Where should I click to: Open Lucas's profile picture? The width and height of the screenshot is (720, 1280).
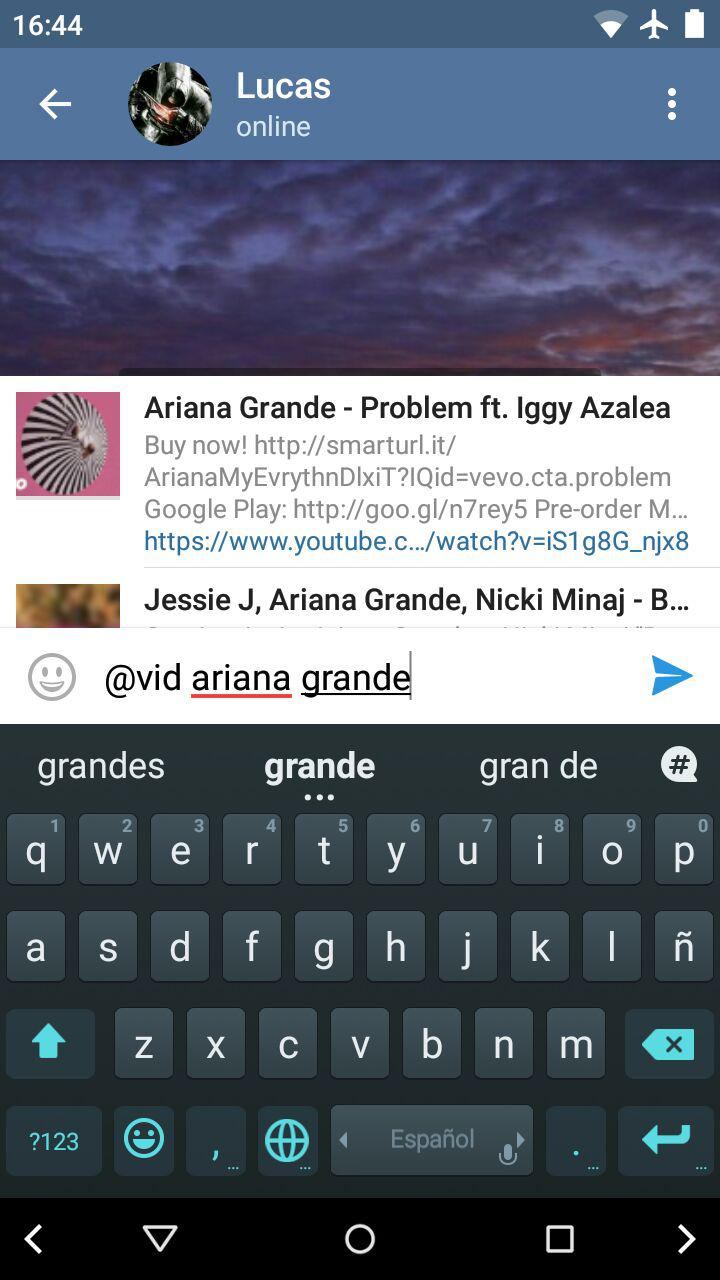[170, 104]
